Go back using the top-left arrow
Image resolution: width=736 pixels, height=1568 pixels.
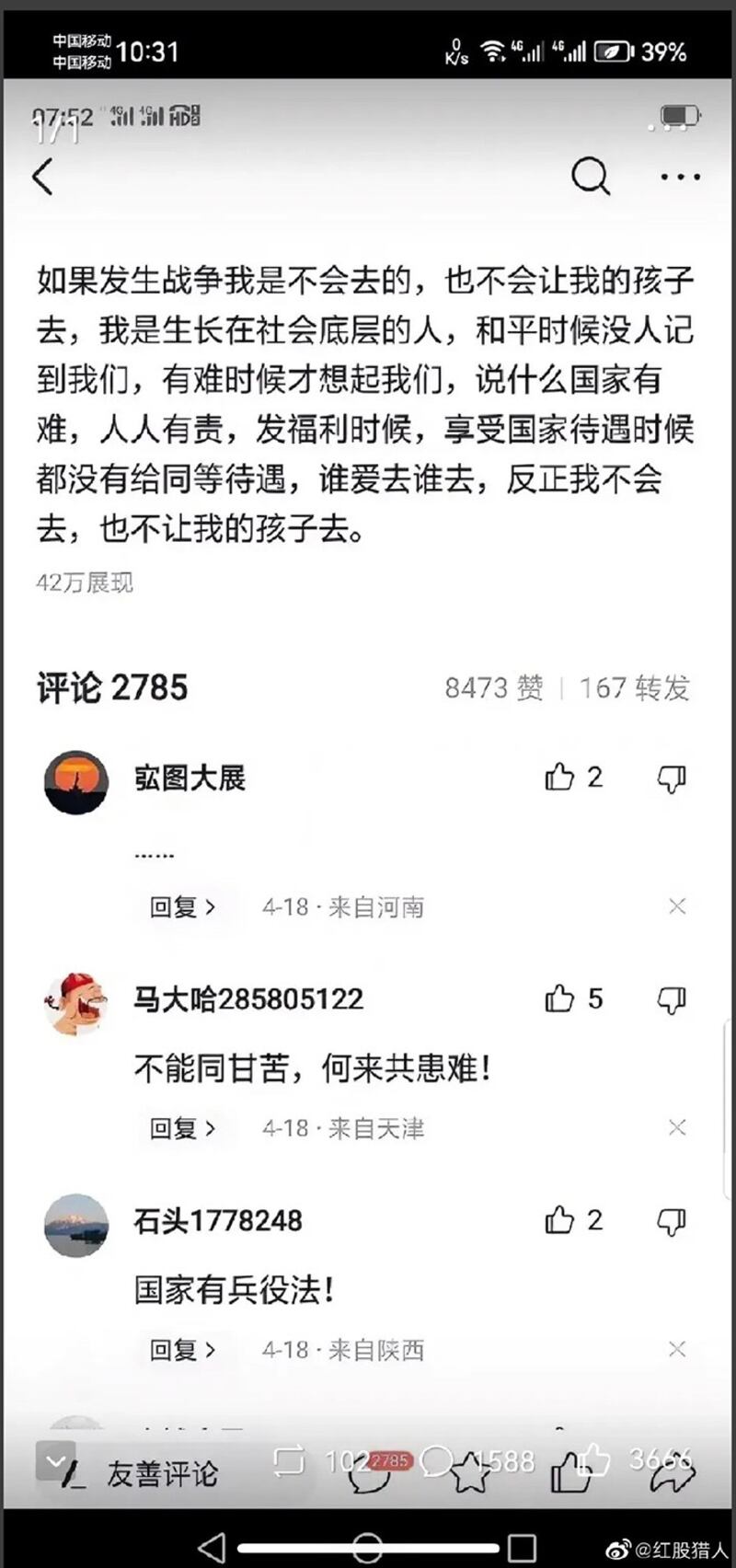click(43, 177)
